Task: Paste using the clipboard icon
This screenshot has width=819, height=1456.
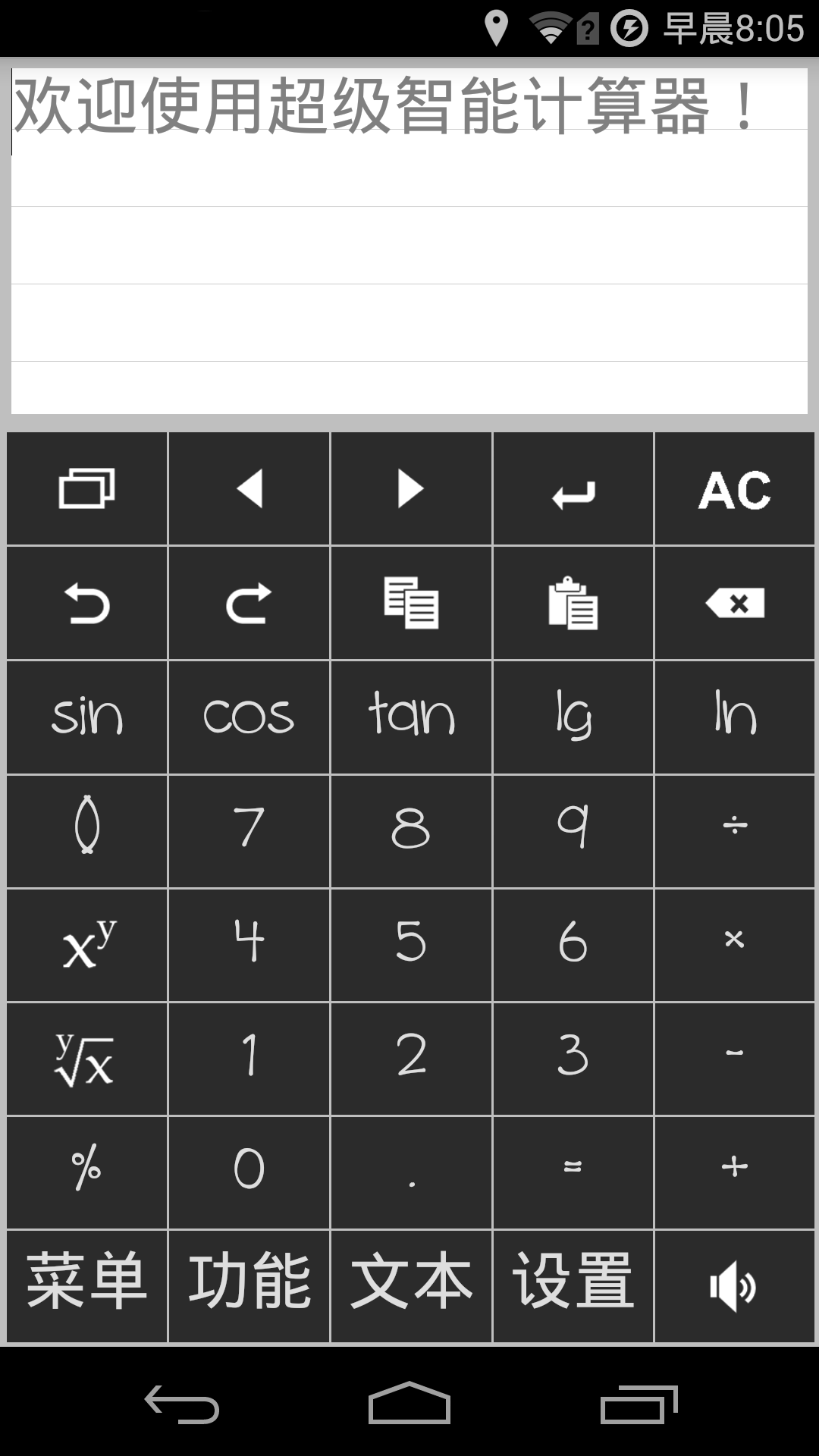Action: pyautogui.click(x=573, y=604)
